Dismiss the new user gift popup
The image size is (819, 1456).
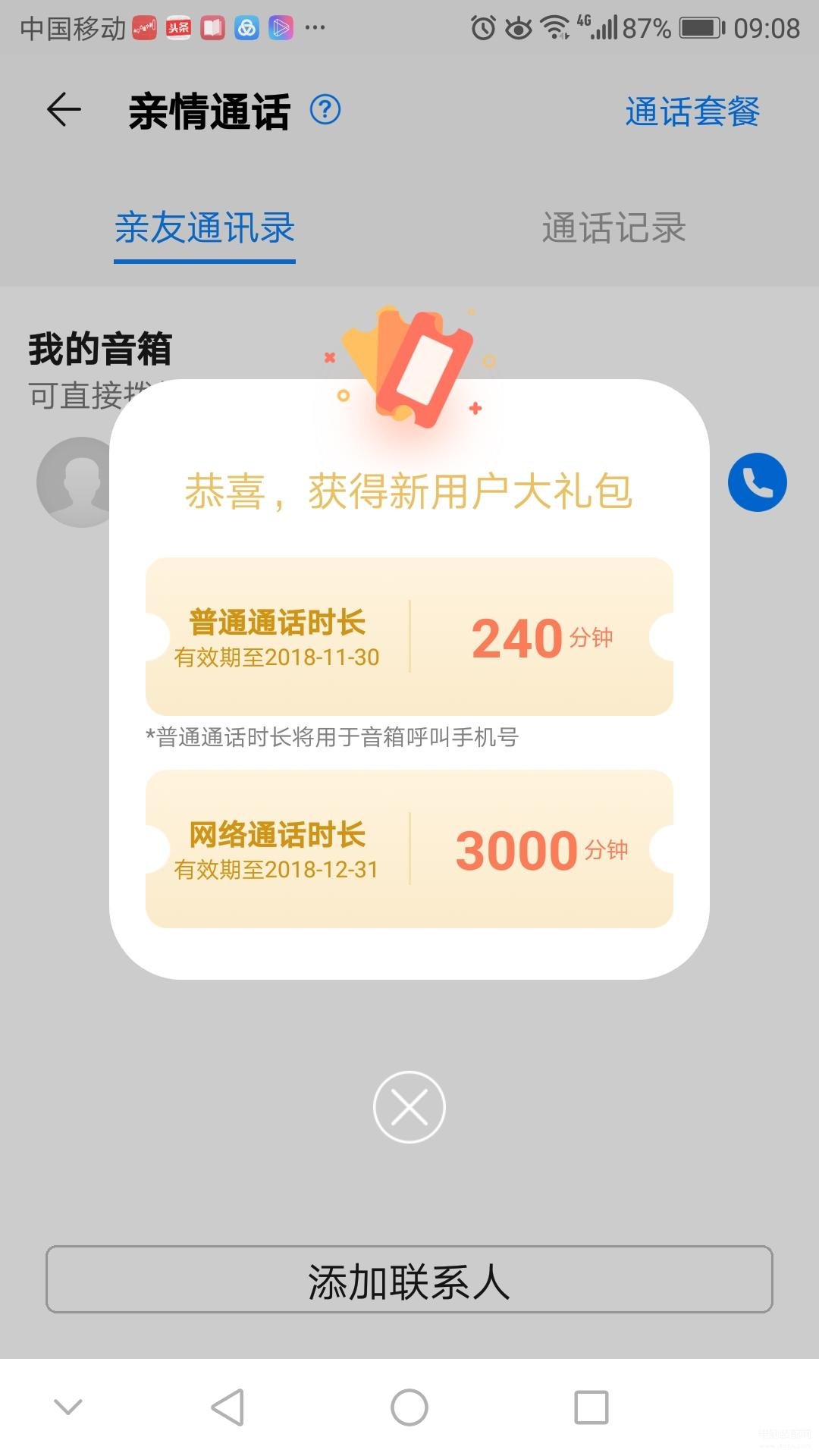409,1106
